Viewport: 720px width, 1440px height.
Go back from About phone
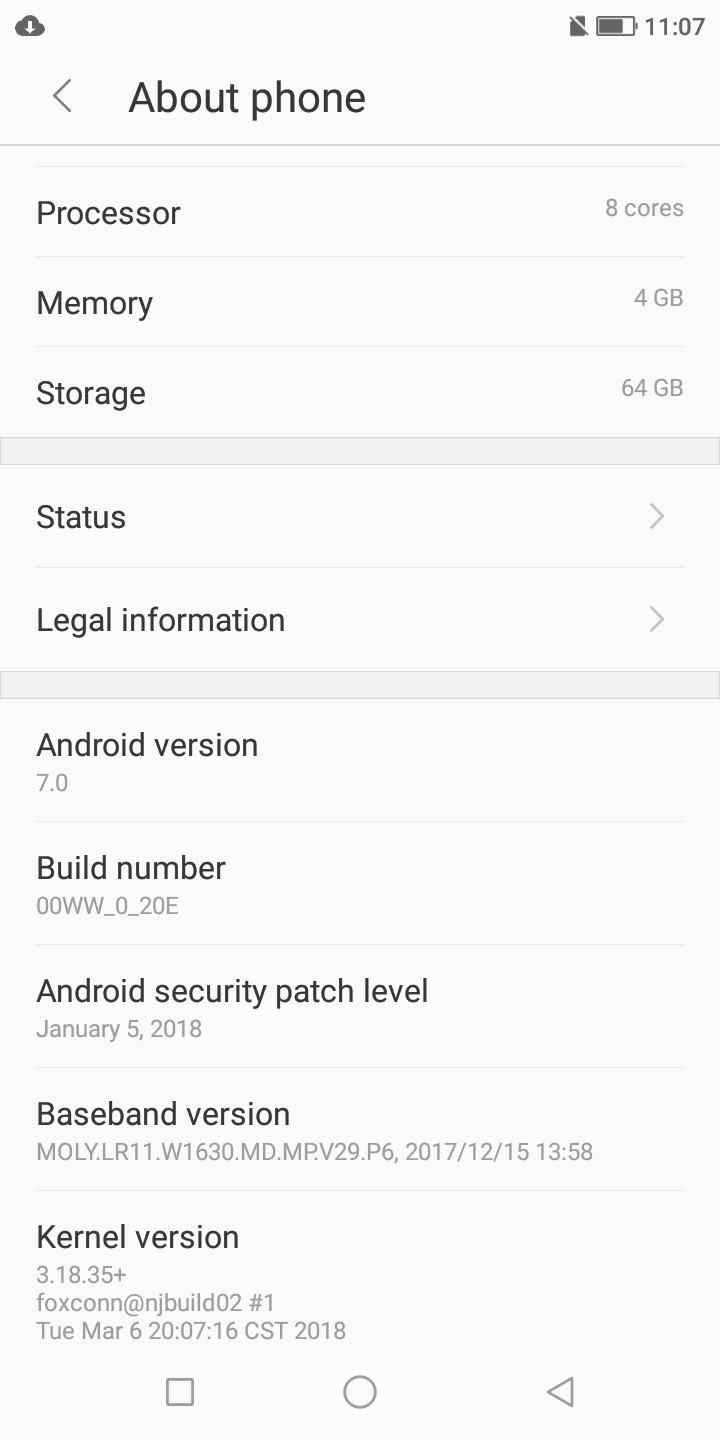click(x=62, y=97)
